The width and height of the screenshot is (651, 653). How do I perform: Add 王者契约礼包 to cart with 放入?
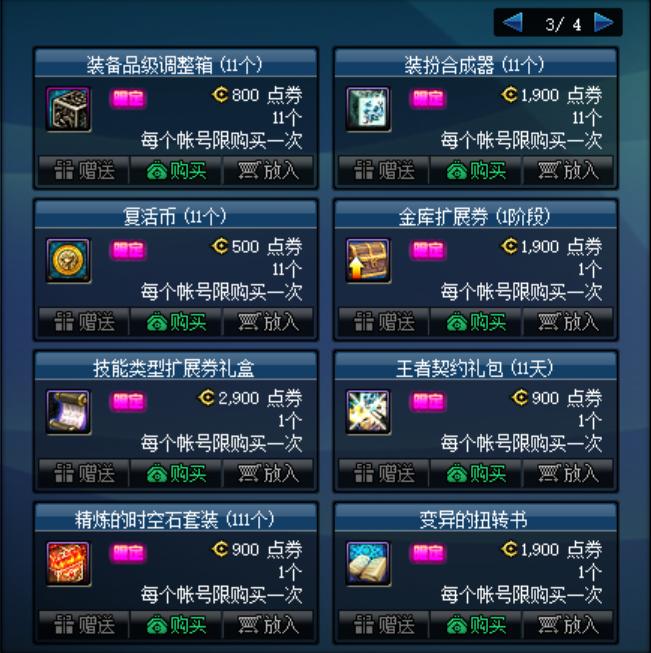click(x=568, y=474)
